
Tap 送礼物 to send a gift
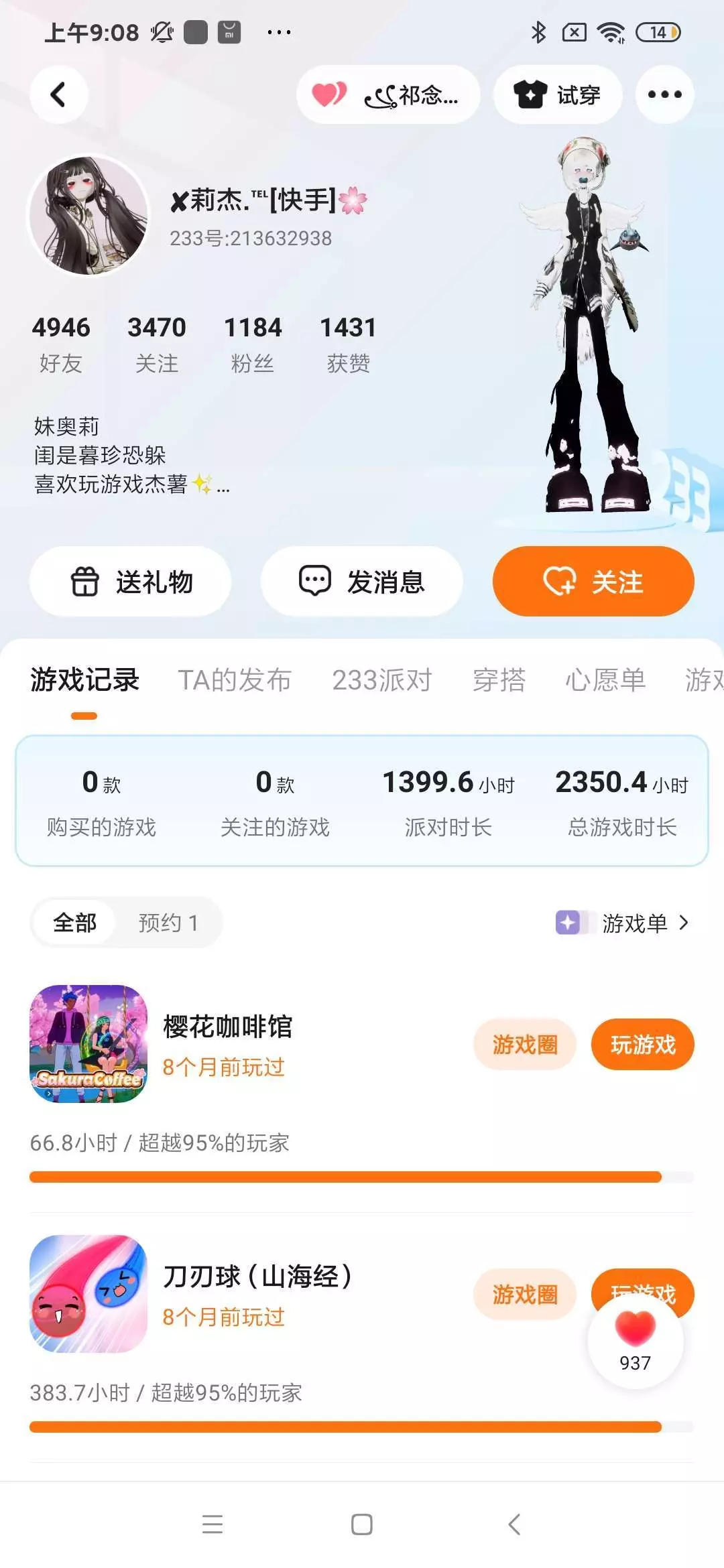pyautogui.click(x=131, y=581)
